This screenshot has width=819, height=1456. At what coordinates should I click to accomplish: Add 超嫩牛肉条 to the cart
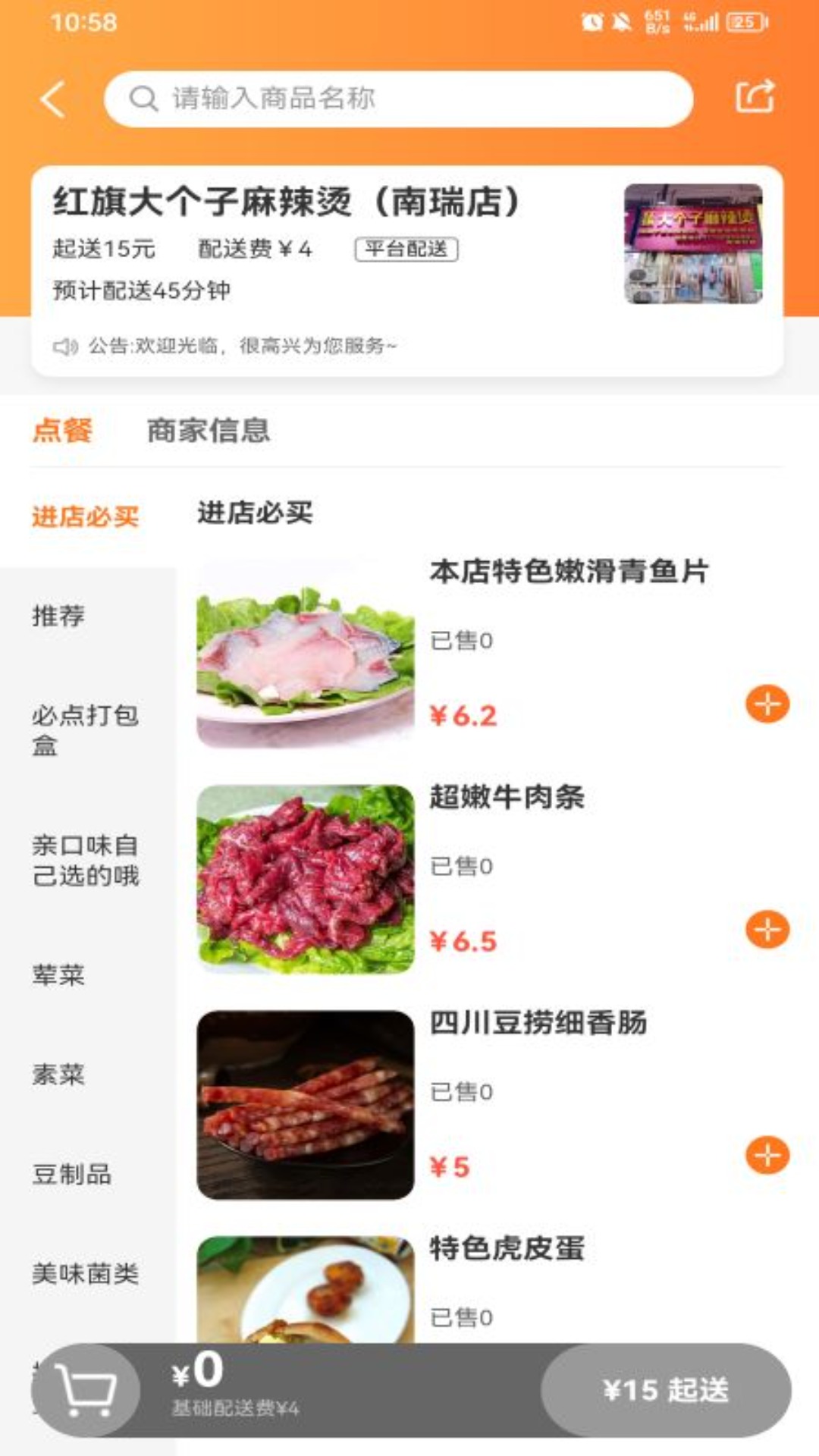point(767,930)
